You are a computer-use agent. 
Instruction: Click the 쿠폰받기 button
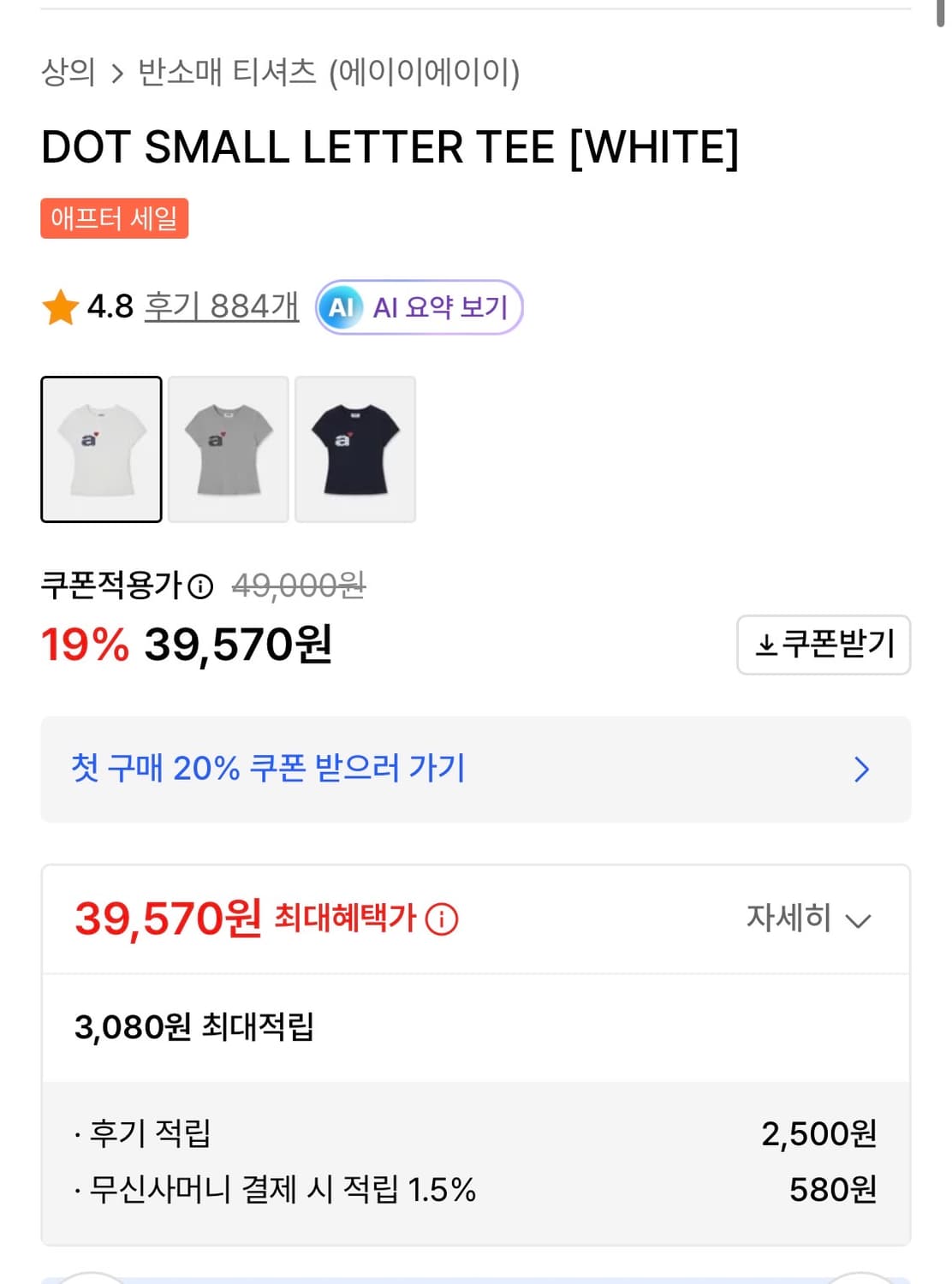[823, 645]
